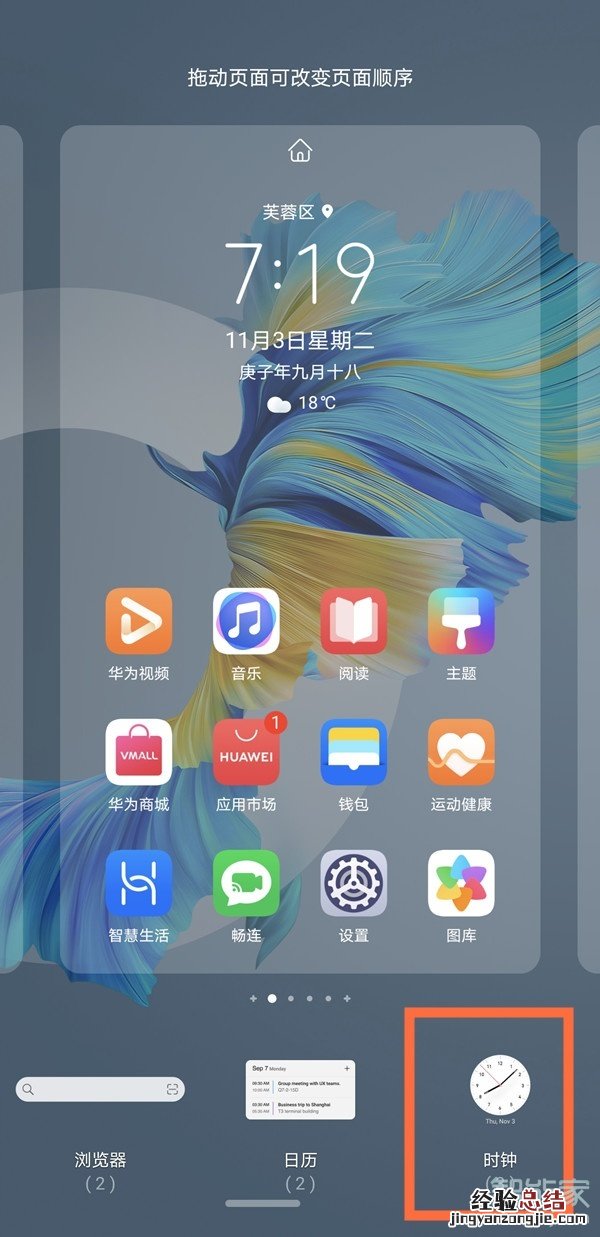Open the 设置 app
This screenshot has height=1237, width=600.
pyautogui.click(x=354, y=883)
